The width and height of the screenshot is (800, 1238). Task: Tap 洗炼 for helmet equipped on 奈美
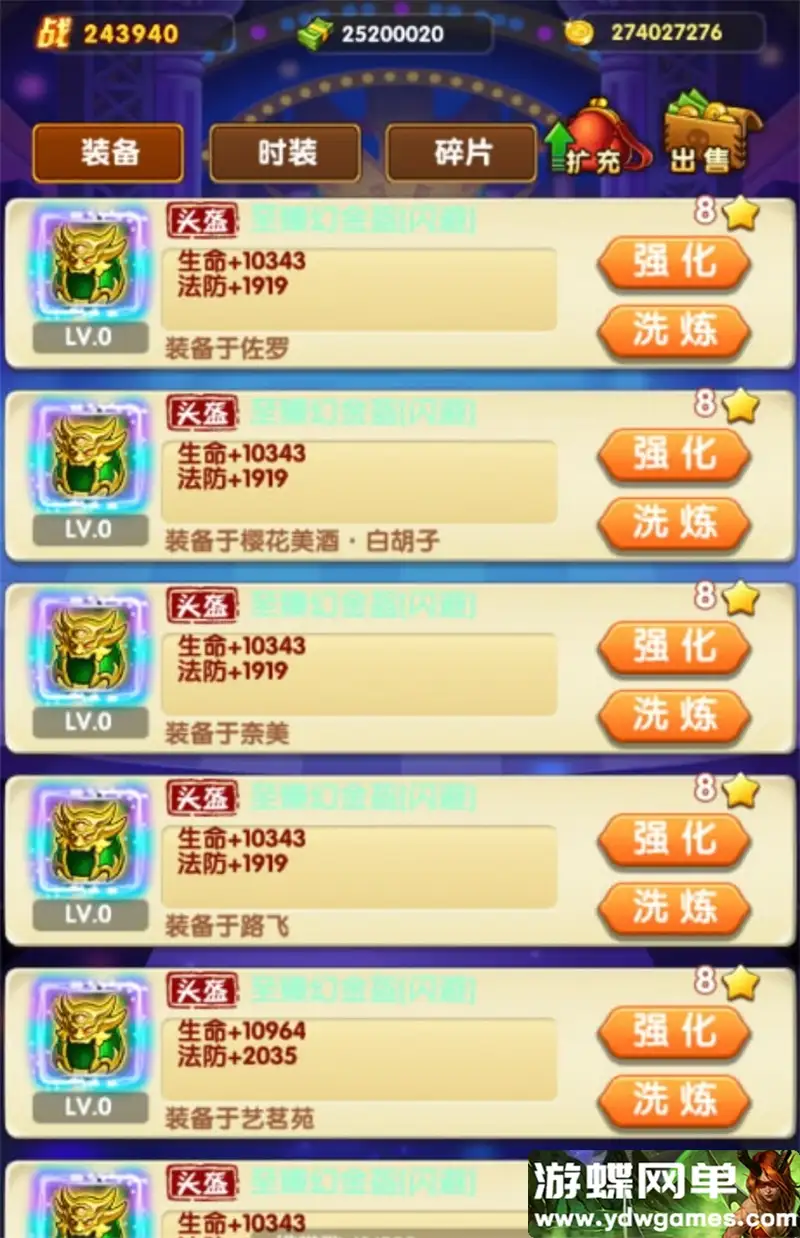(674, 716)
